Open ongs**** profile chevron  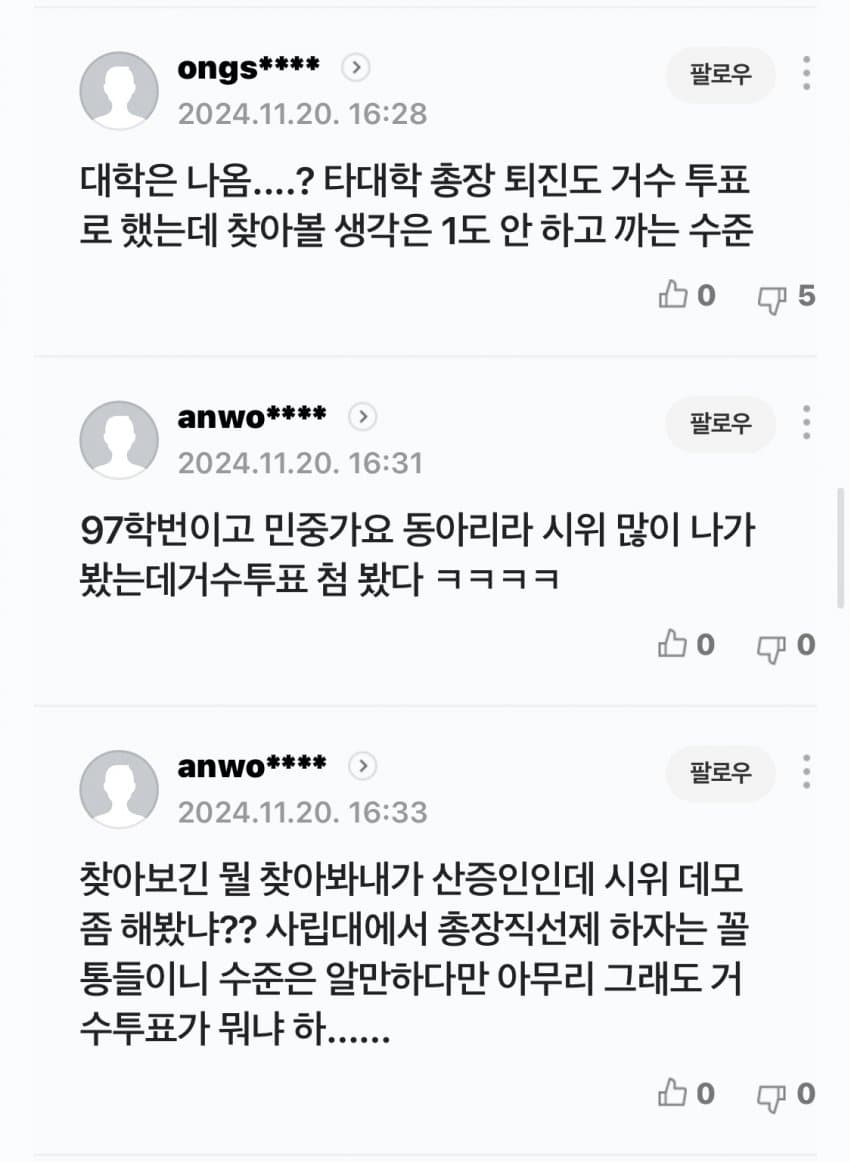click(x=356, y=68)
